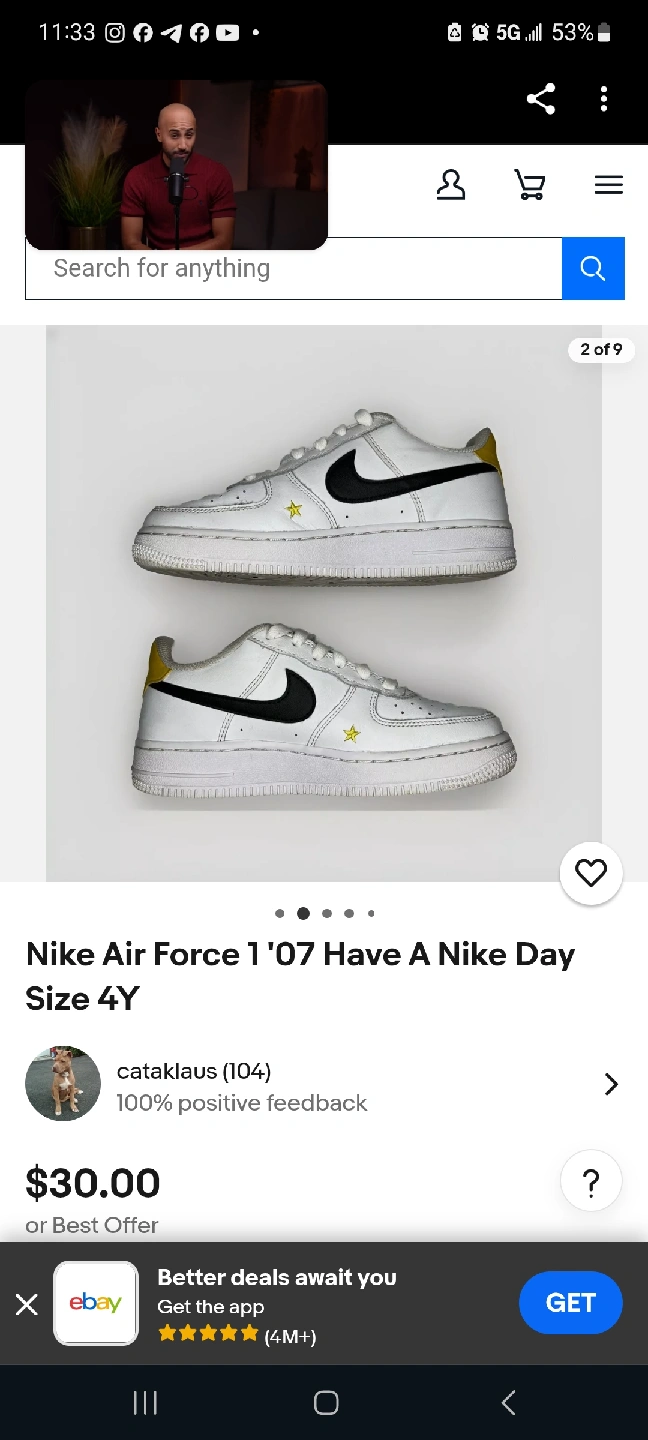648x1440 pixels.
Task: Open the question mark help button
Action: click(591, 1183)
